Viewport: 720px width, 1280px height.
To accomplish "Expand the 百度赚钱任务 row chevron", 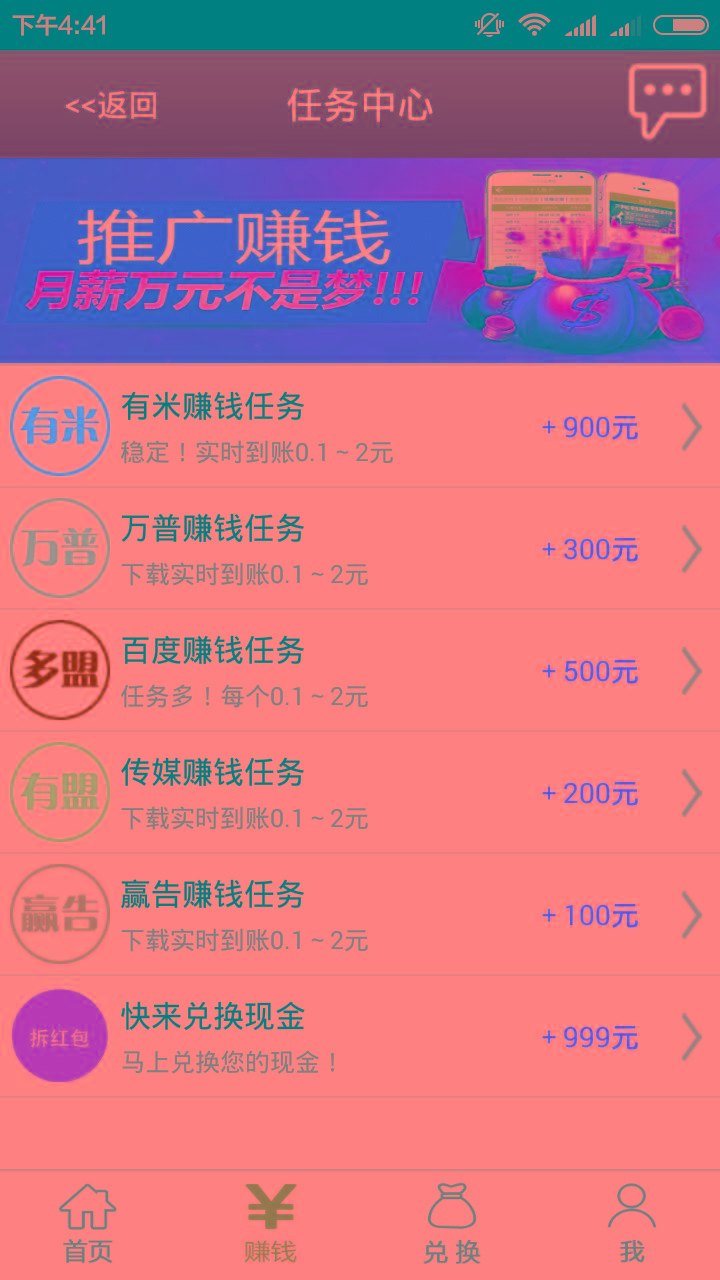I will pos(691,670).
